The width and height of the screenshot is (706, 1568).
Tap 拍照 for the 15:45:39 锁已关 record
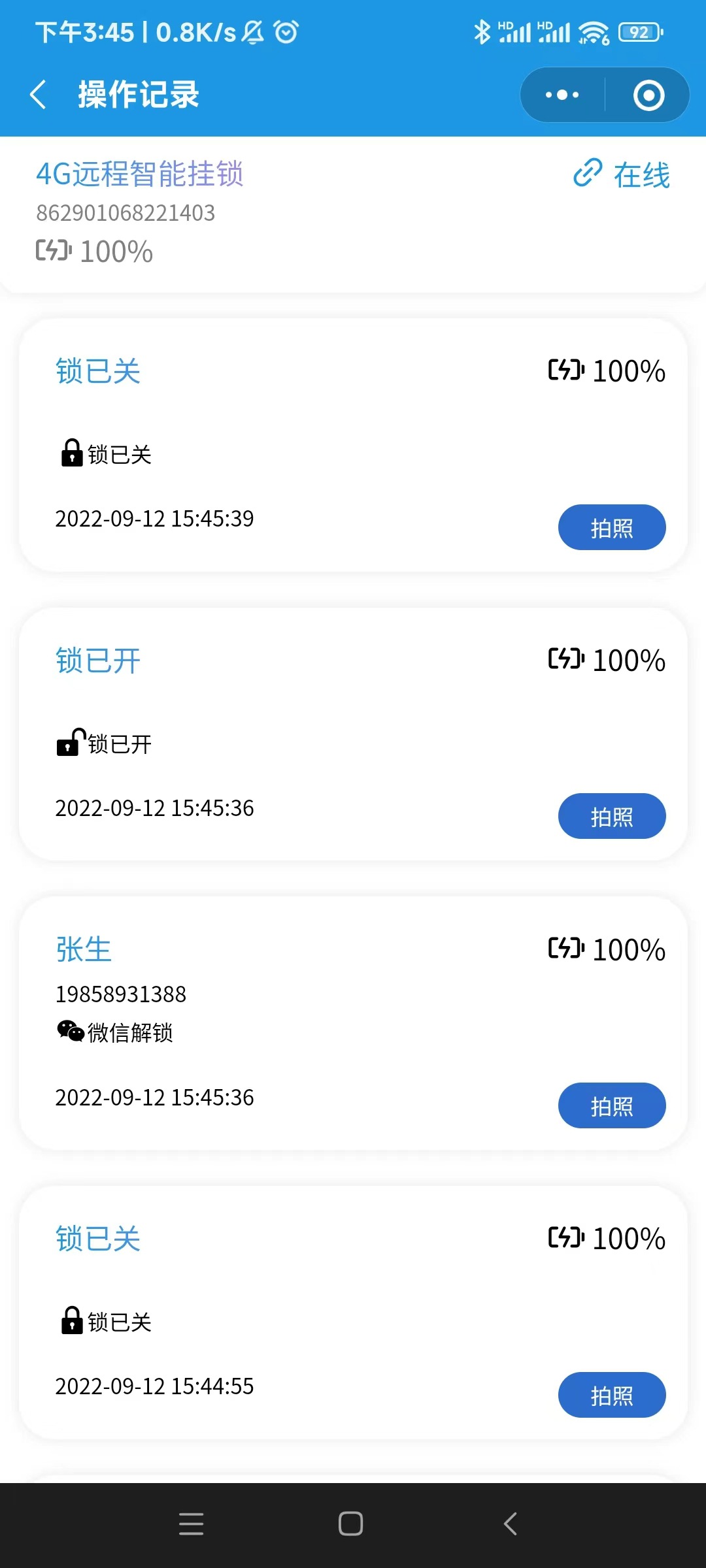coord(611,527)
